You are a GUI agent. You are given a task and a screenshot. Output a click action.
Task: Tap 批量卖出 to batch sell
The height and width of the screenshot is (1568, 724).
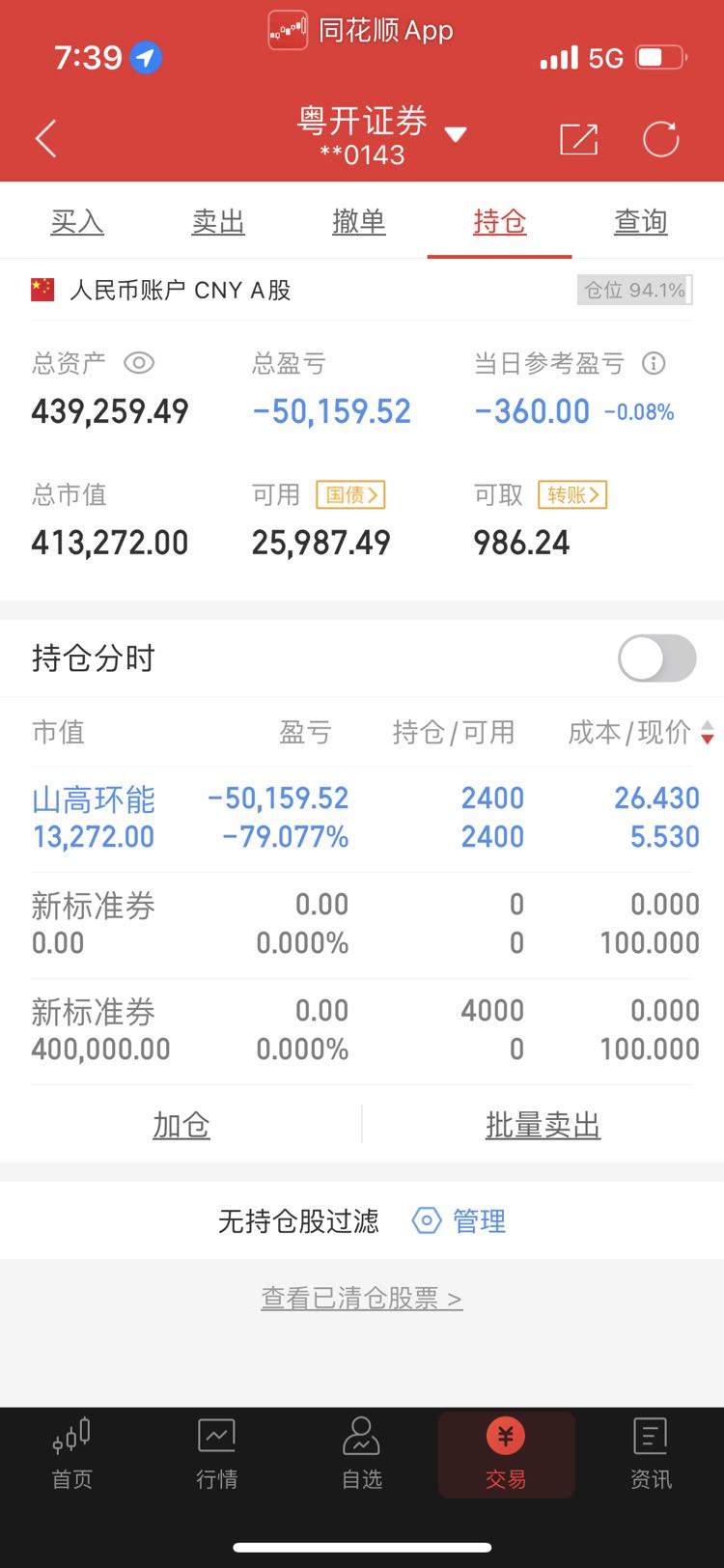543,1126
